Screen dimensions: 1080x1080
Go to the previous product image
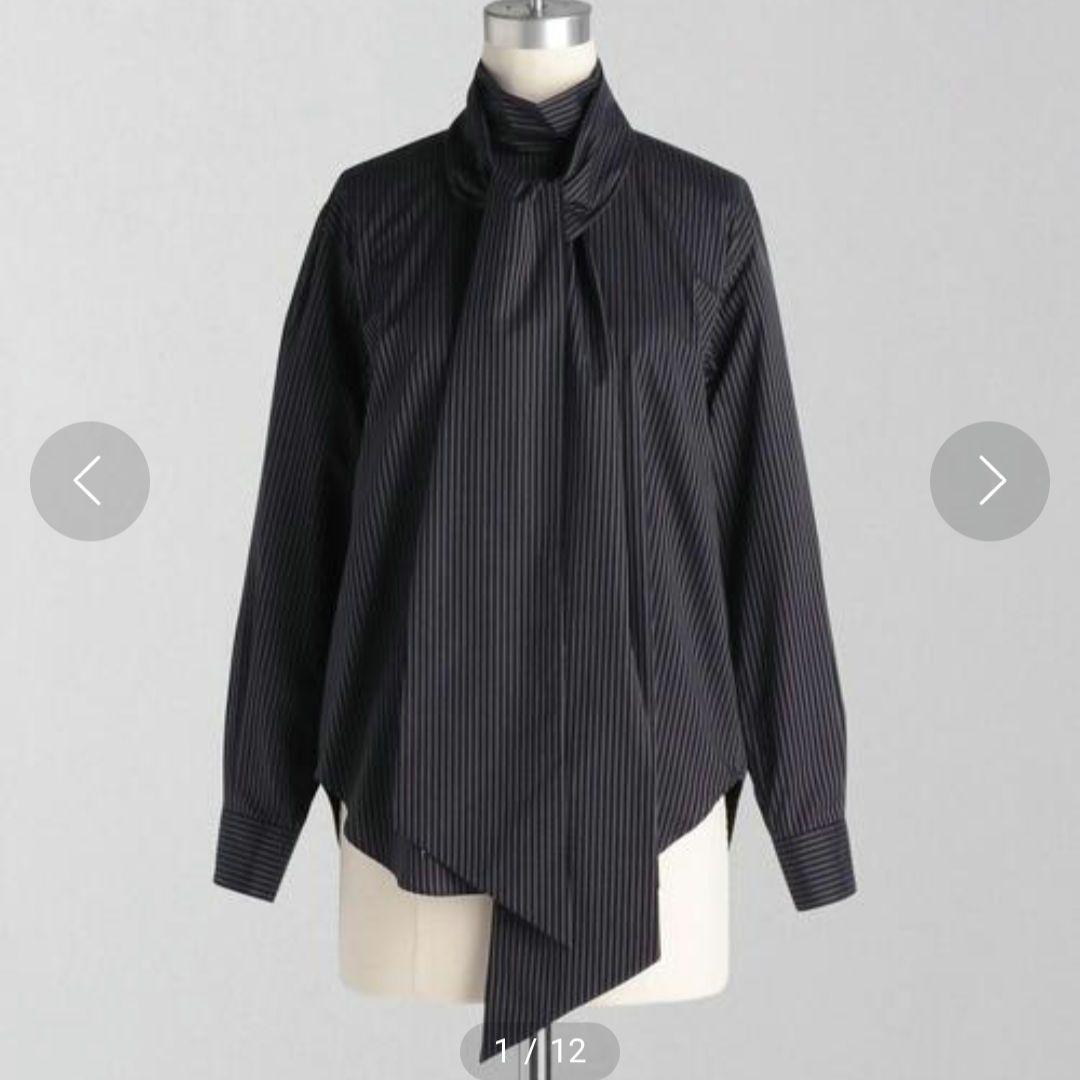click(x=90, y=481)
